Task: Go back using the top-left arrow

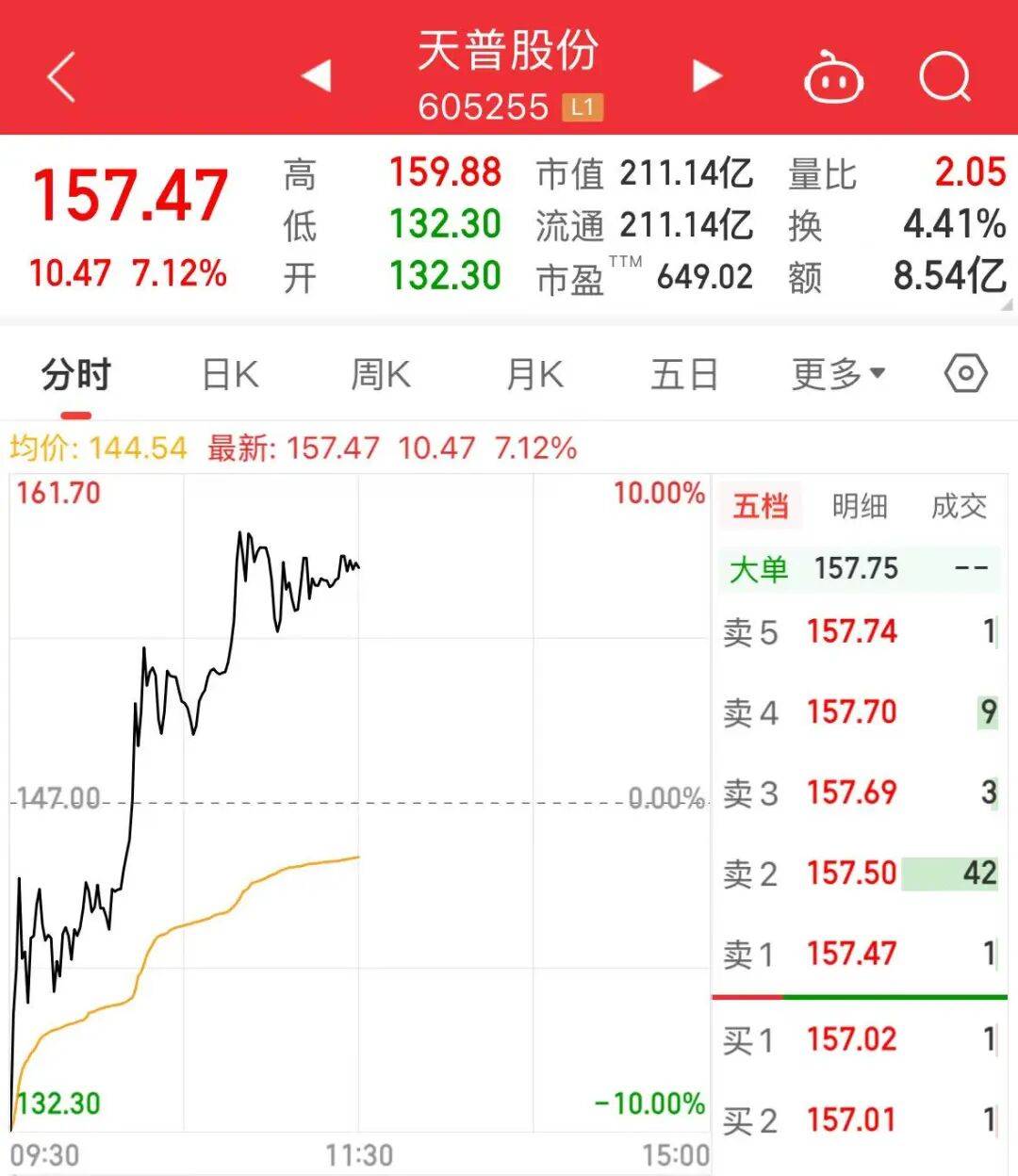Action: tap(61, 76)
